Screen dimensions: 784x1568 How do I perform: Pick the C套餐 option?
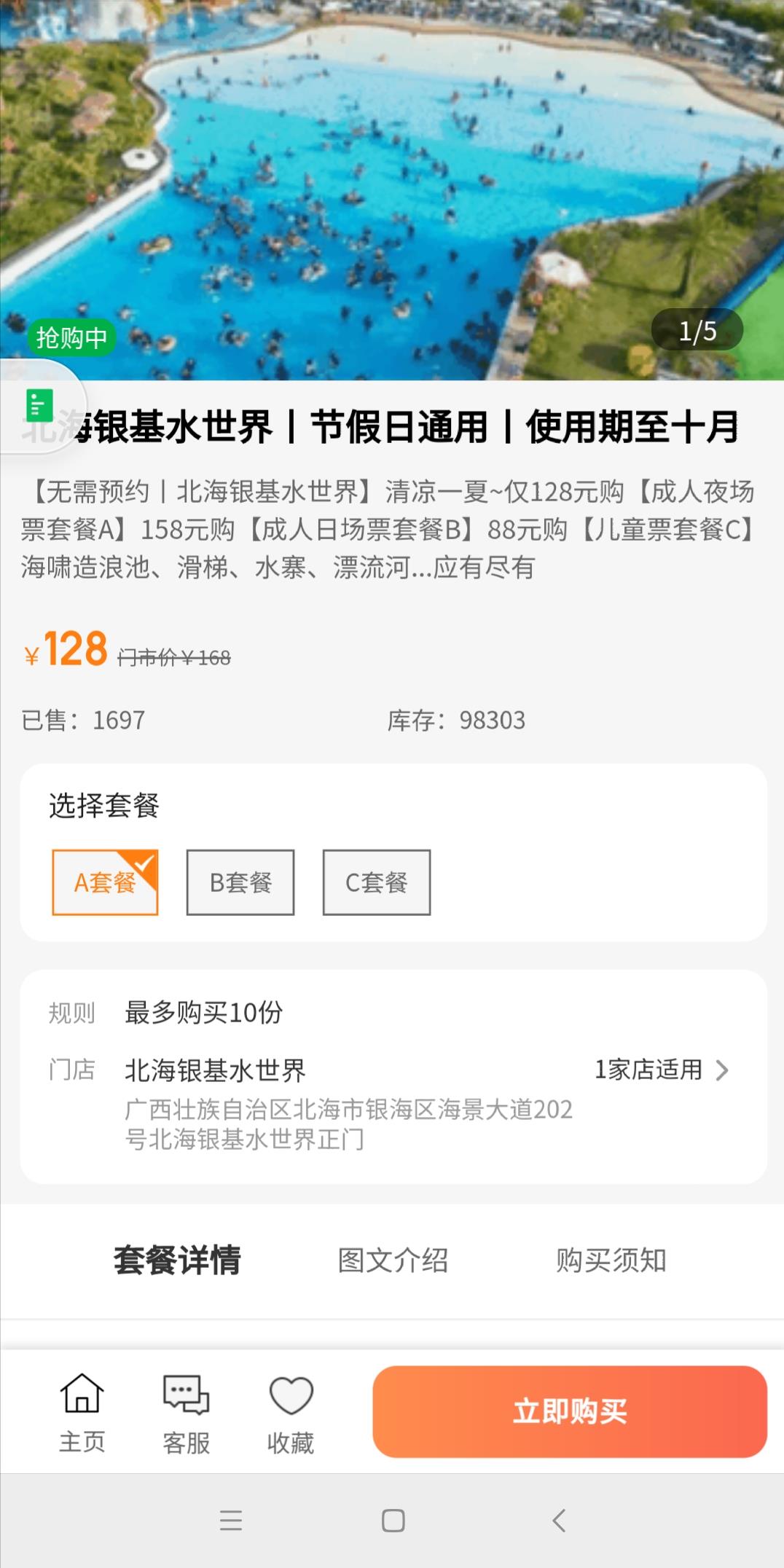tap(377, 882)
